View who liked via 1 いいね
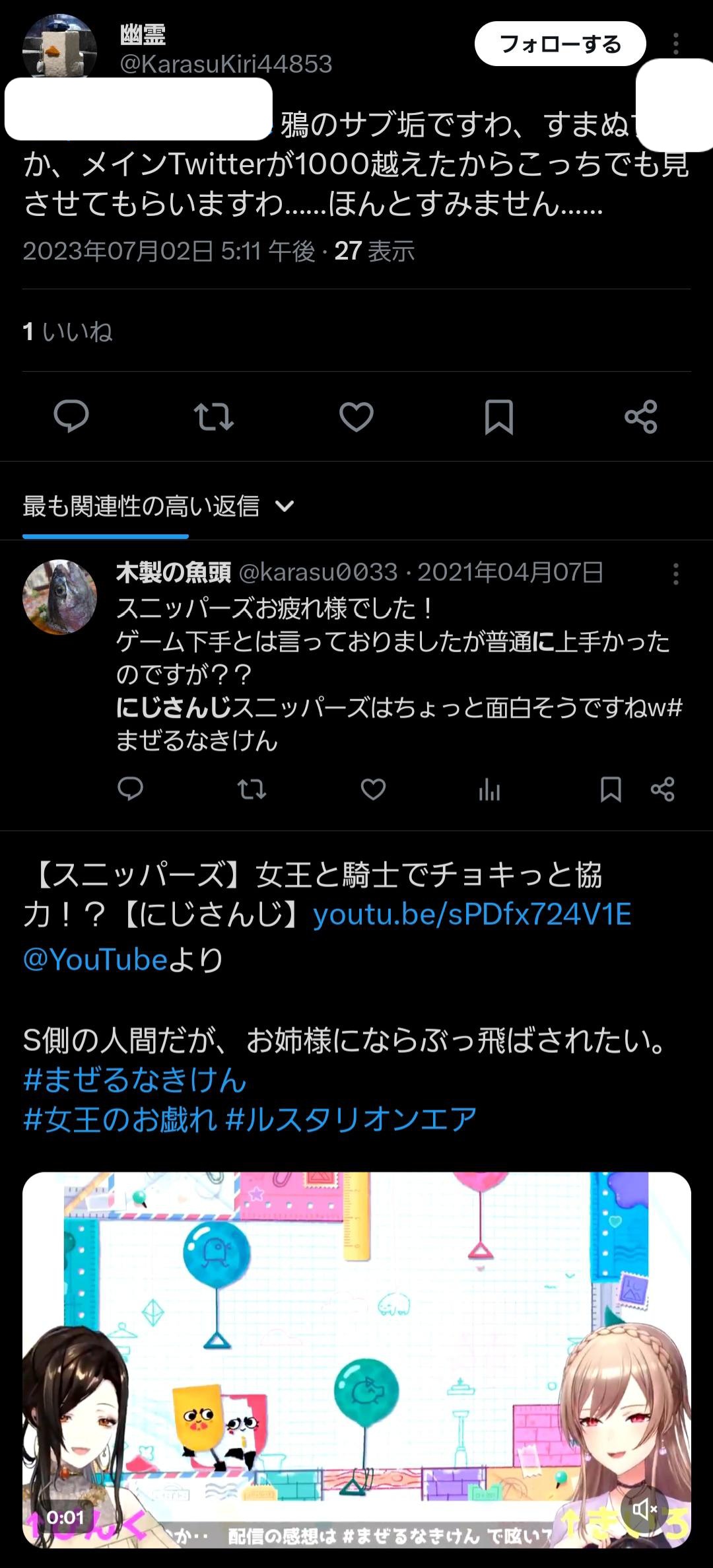 pyautogui.click(x=67, y=332)
